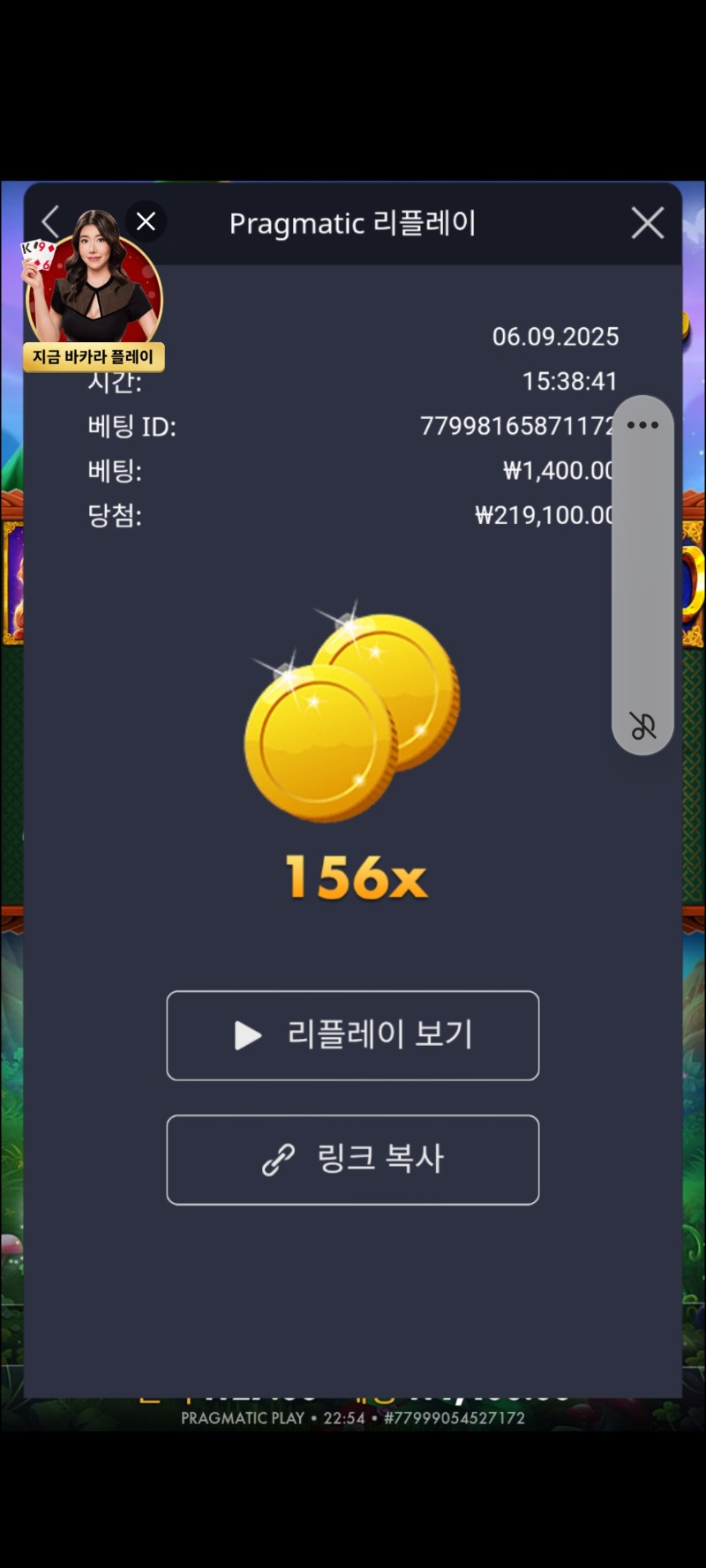This screenshot has height=1568, width=706.
Task: Copy the replay link with 링크 복사
Action: pyautogui.click(x=352, y=1160)
